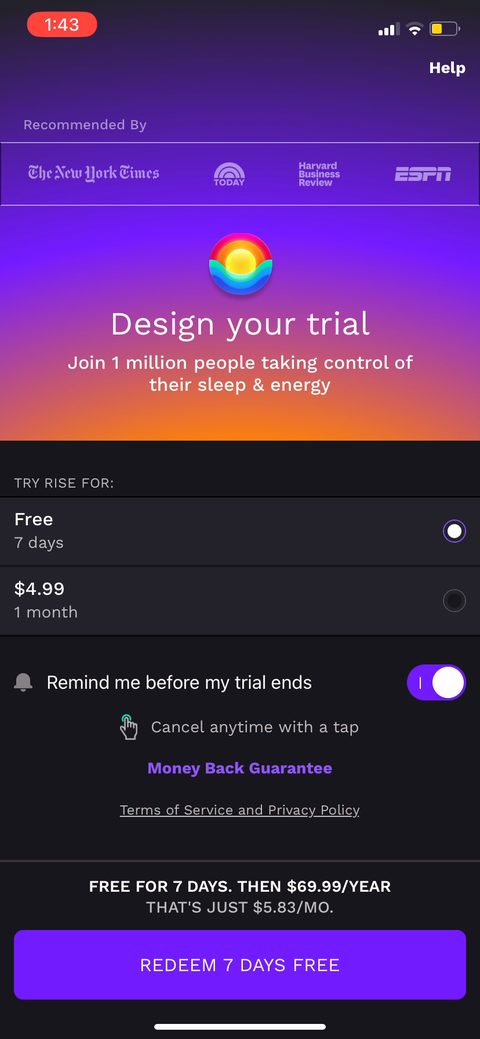The image size is (480, 1039).
Task: Open Money Back Guarantee details
Action: pyautogui.click(x=240, y=768)
